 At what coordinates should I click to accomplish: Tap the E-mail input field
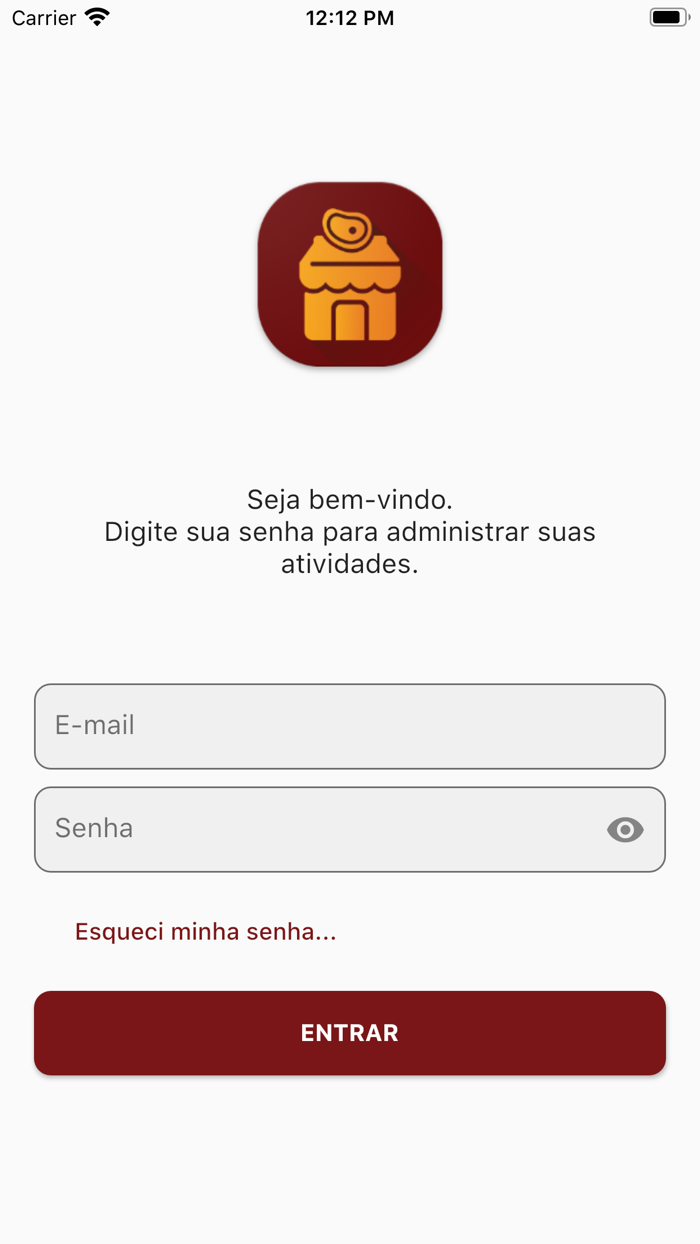[350, 726]
